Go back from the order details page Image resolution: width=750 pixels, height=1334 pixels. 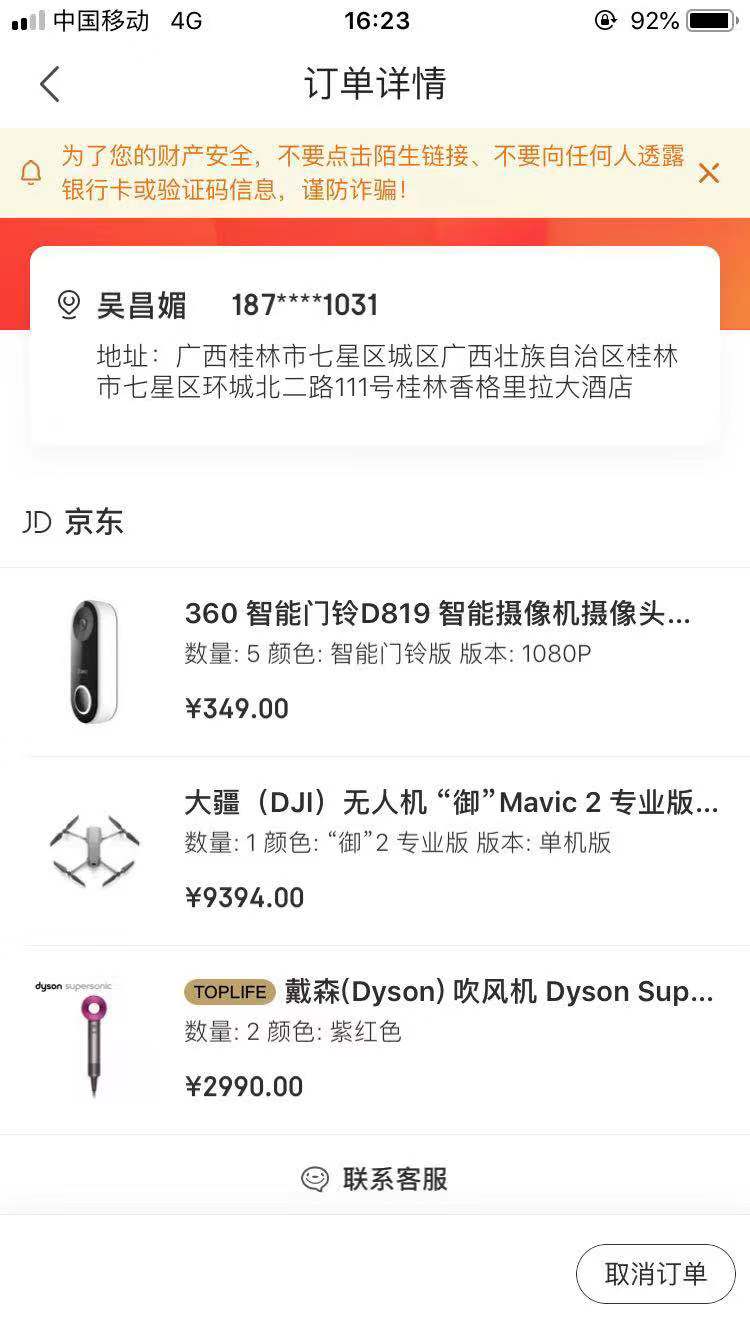(x=50, y=84)
